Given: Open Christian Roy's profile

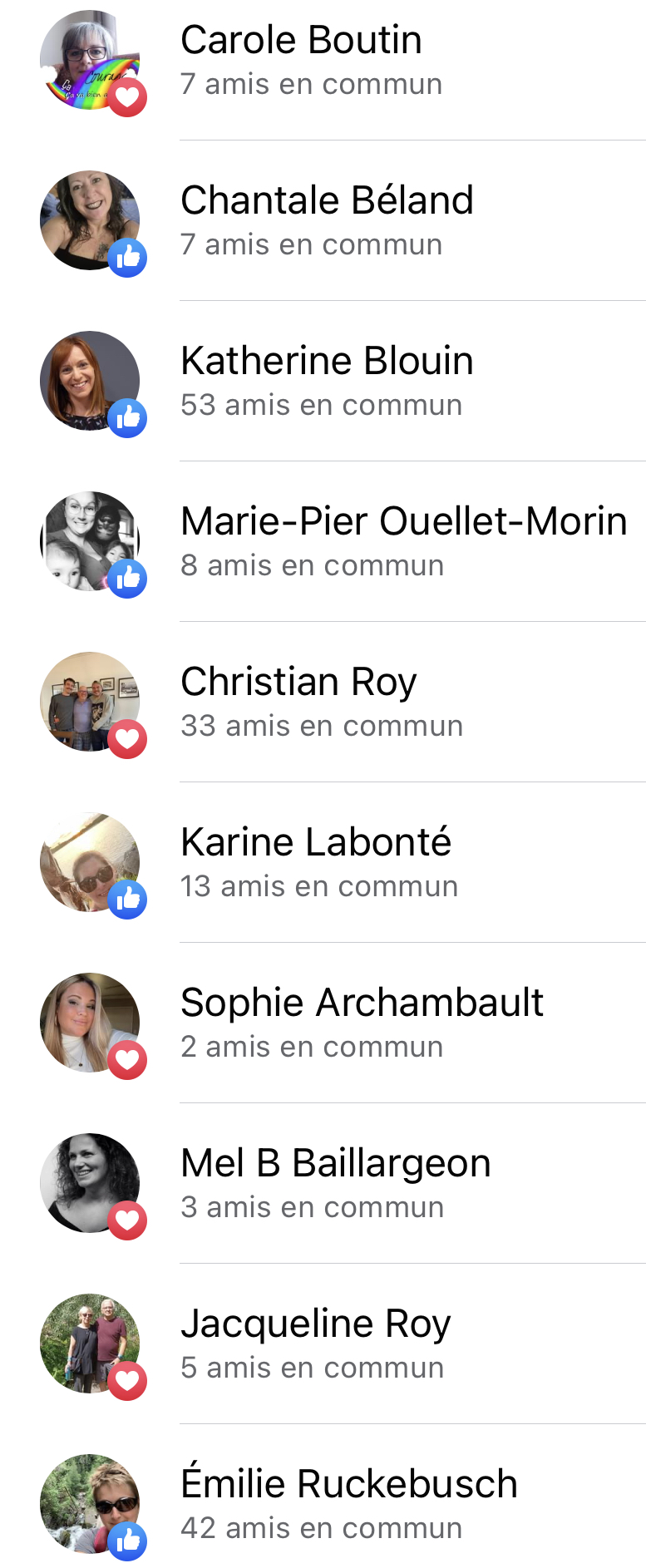Looking at the screenshot, I should pyautogui.click(x=298, y=683).
